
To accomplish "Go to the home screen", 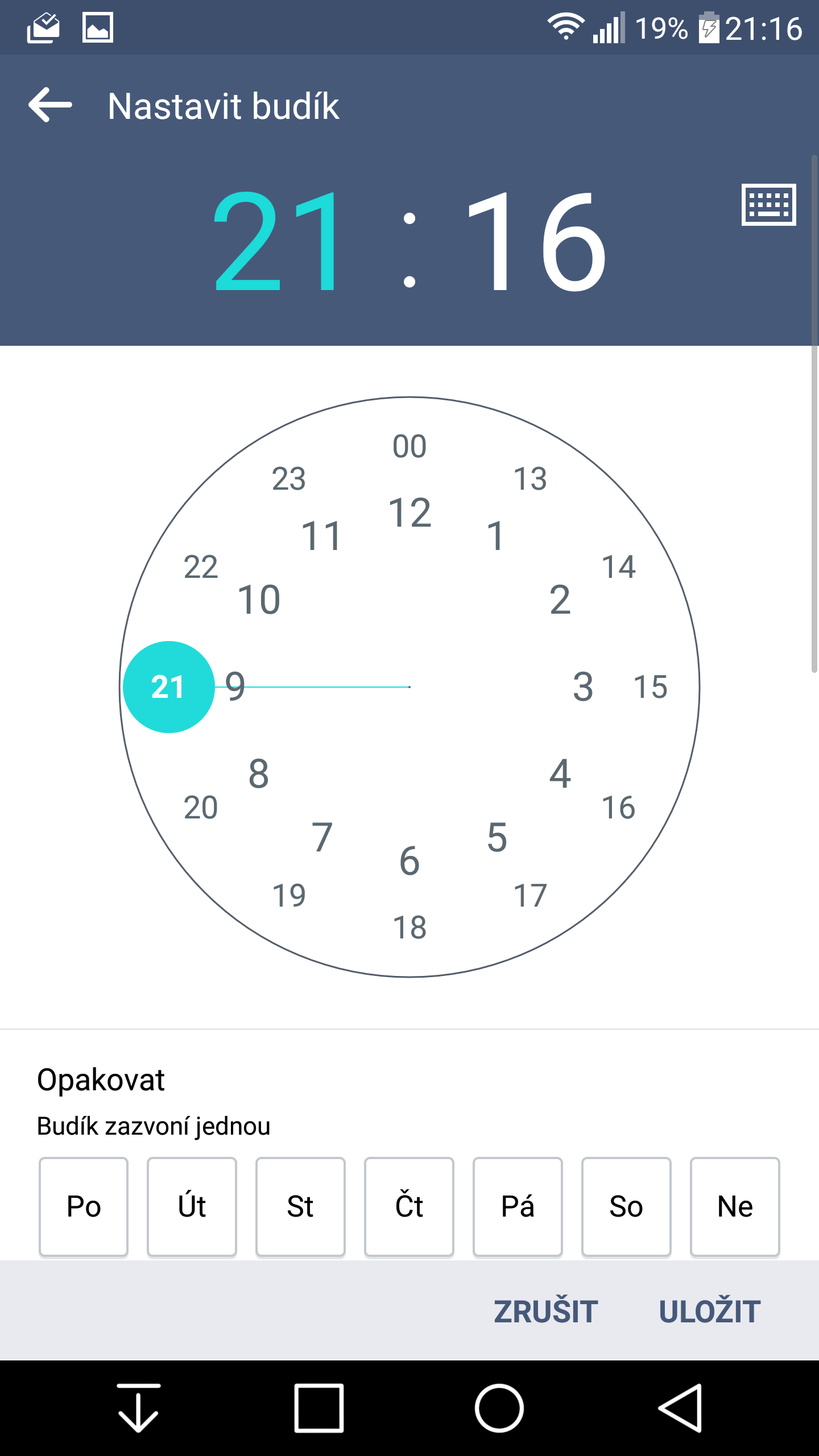I will point(499,1408).
